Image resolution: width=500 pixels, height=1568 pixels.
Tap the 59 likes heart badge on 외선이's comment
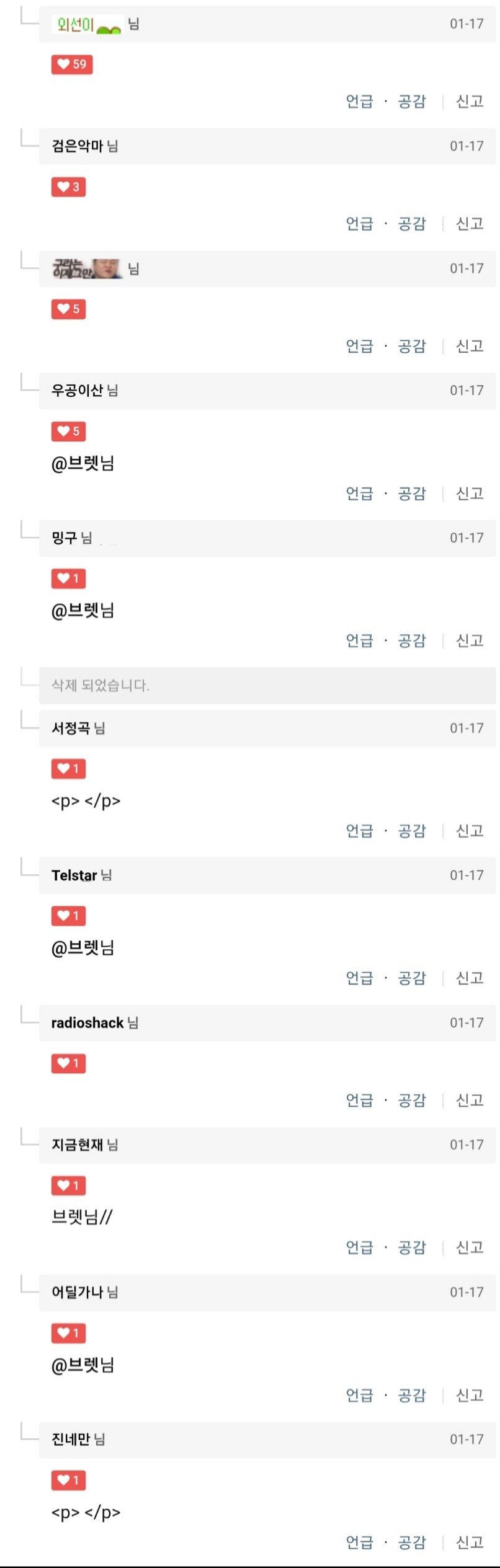tap(72, 64)
